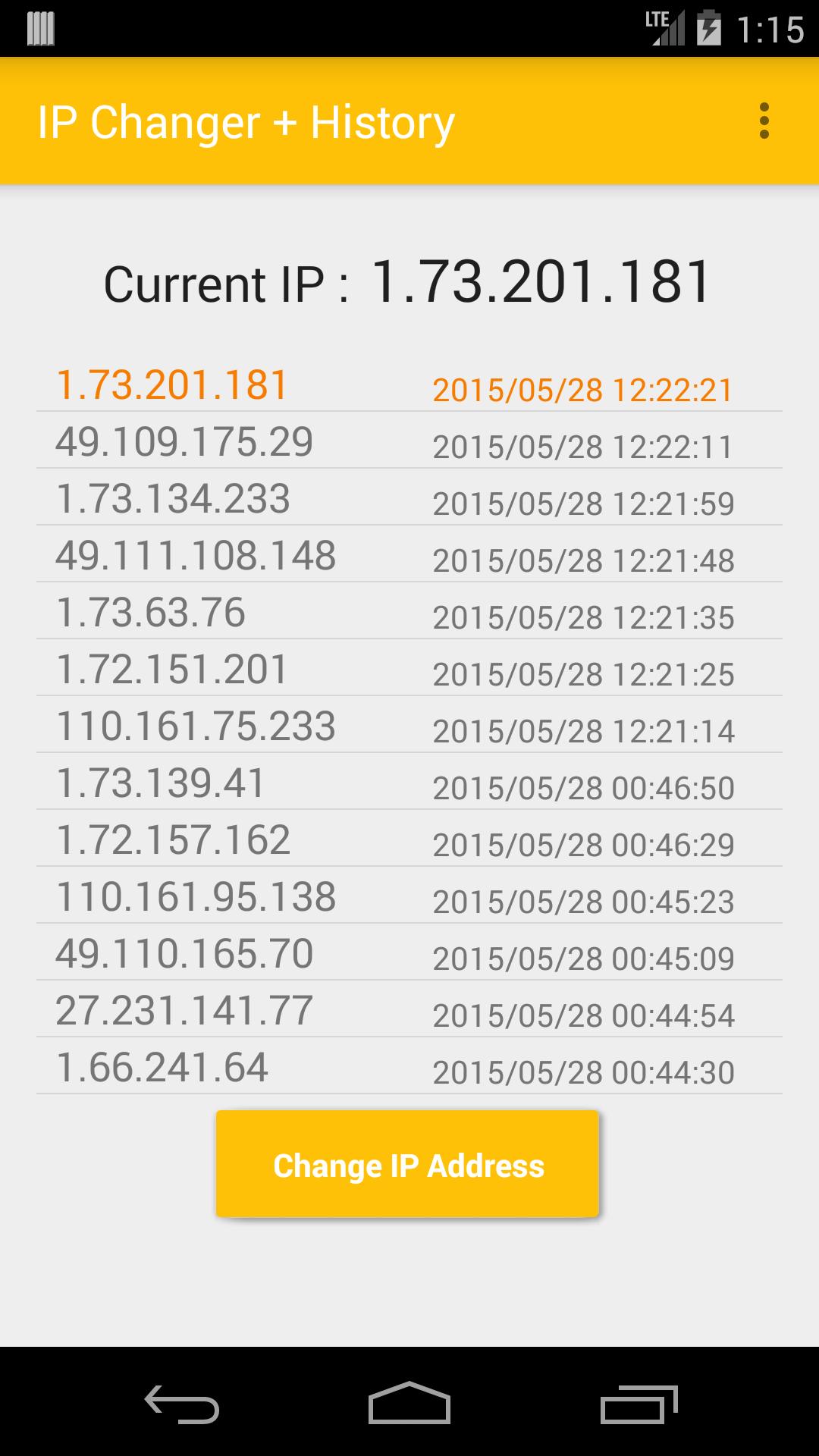Viewport: 819px width, 1456px height.
Task: Tap the oldest entry 1.66.241.64
Action: click(161, 1068)
